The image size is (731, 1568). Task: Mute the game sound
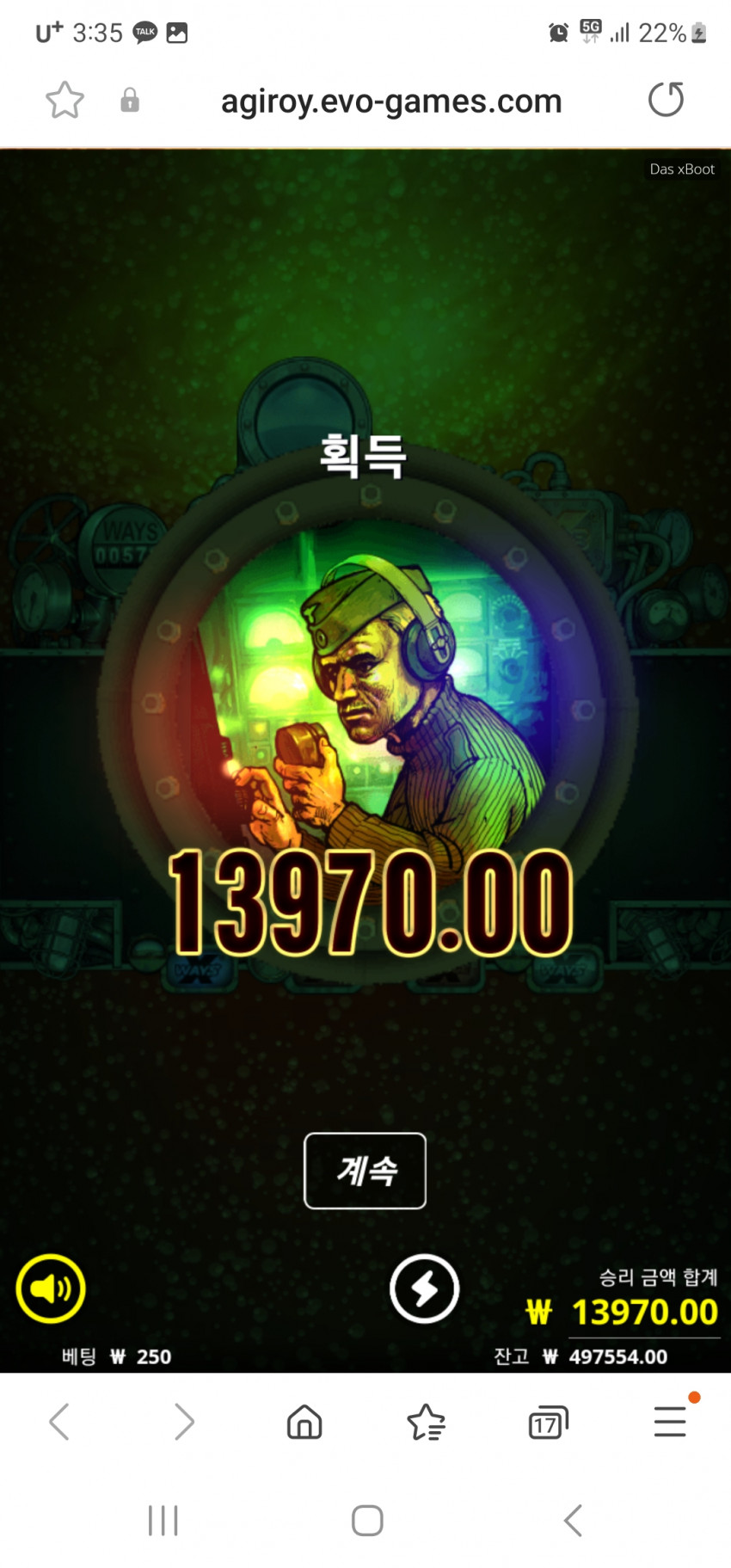click(x=51, y=1288)
